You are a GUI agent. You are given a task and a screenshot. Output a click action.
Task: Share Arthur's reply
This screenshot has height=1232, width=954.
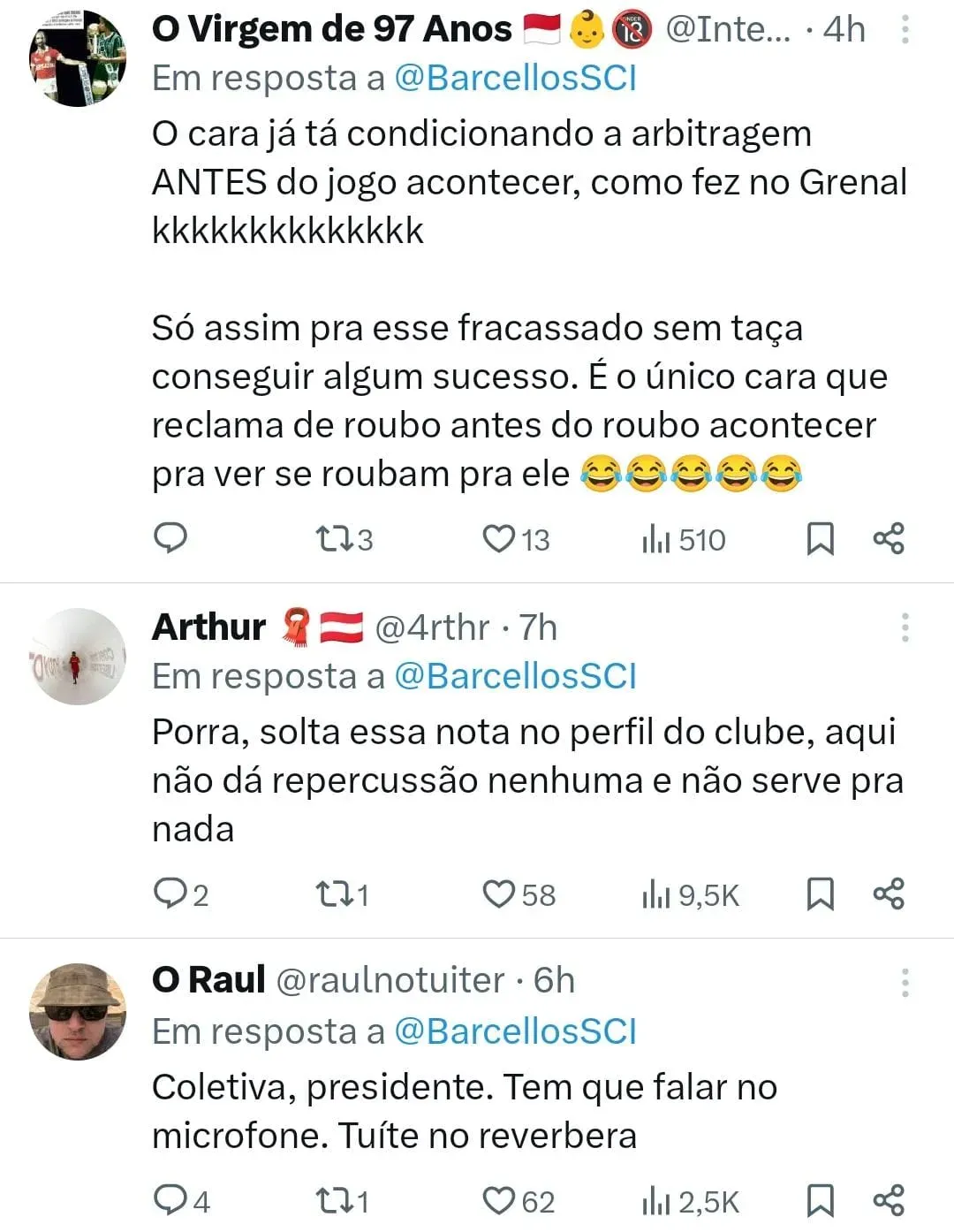(x=889, y=894)
